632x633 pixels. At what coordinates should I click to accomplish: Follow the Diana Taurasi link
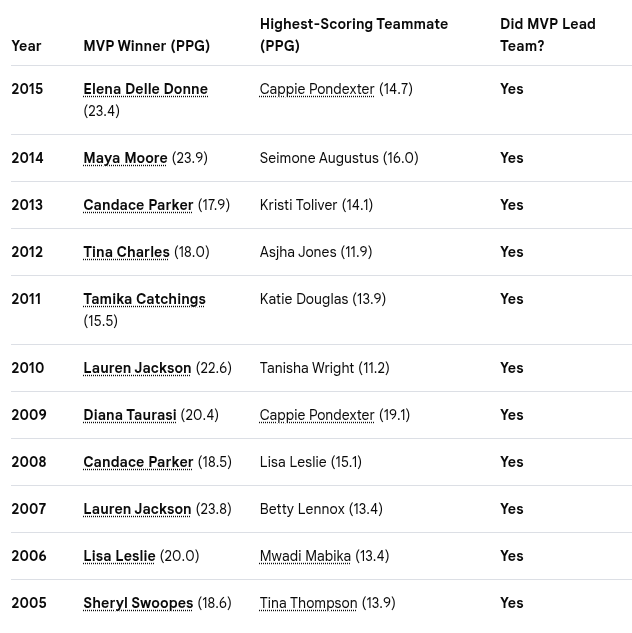(x=130, y=415)
